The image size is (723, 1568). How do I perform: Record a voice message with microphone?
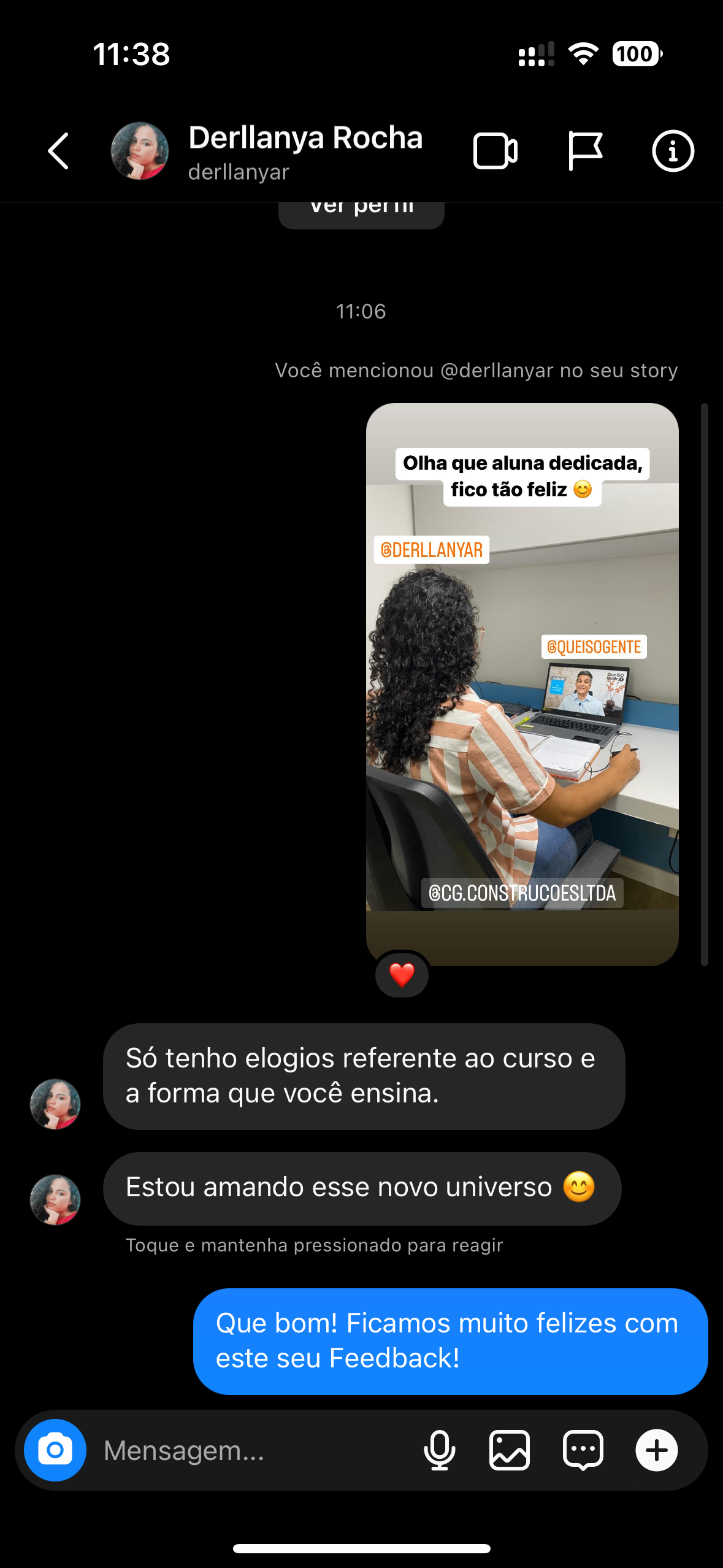tap(440, 1450)
